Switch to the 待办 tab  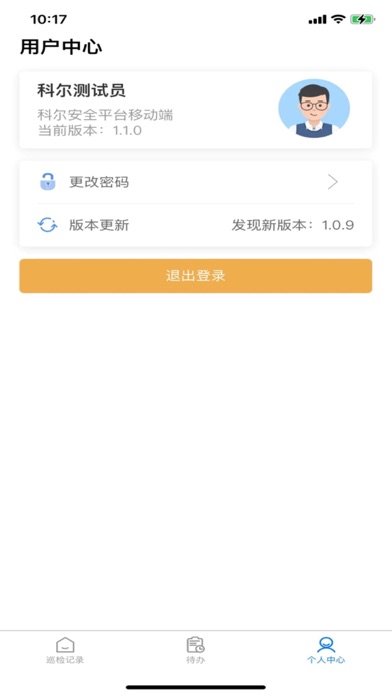[x=195, y=650]
